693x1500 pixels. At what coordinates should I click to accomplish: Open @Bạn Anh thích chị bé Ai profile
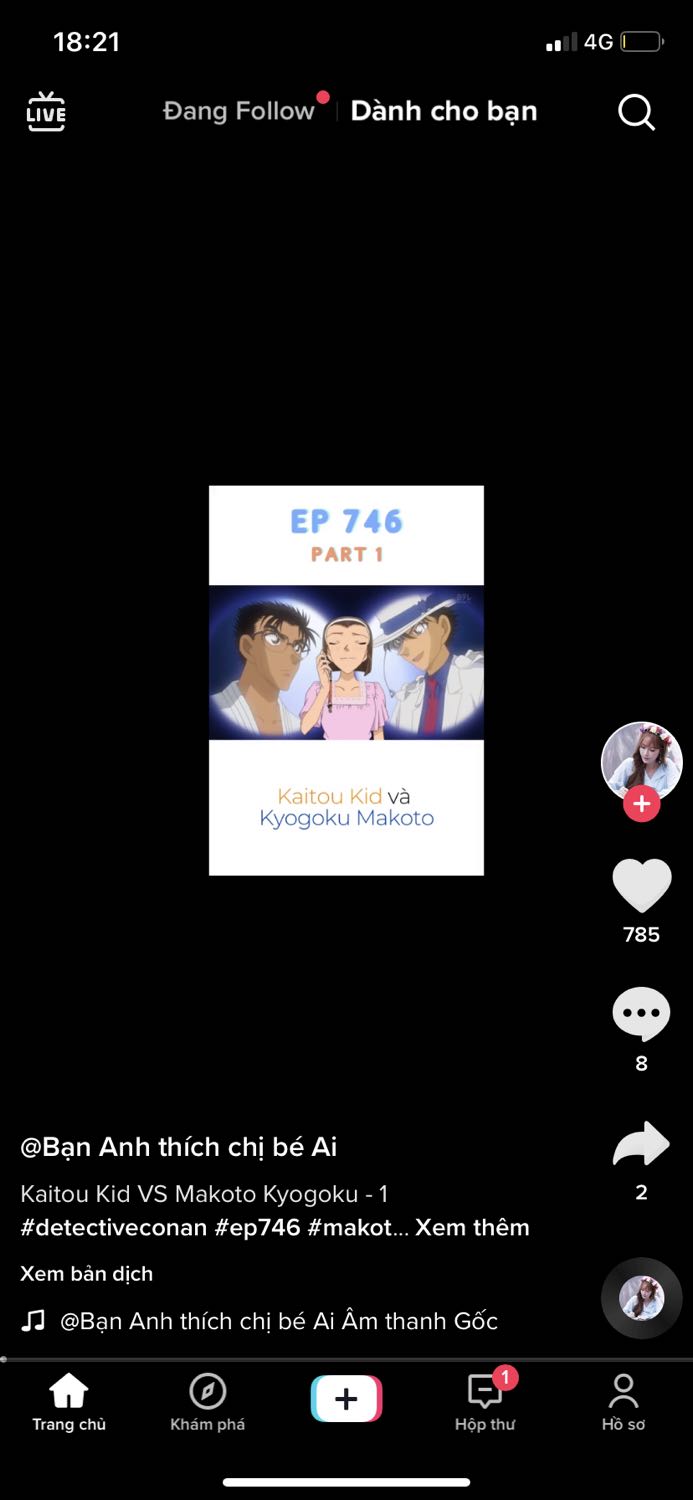click(x=179, y=1147)
